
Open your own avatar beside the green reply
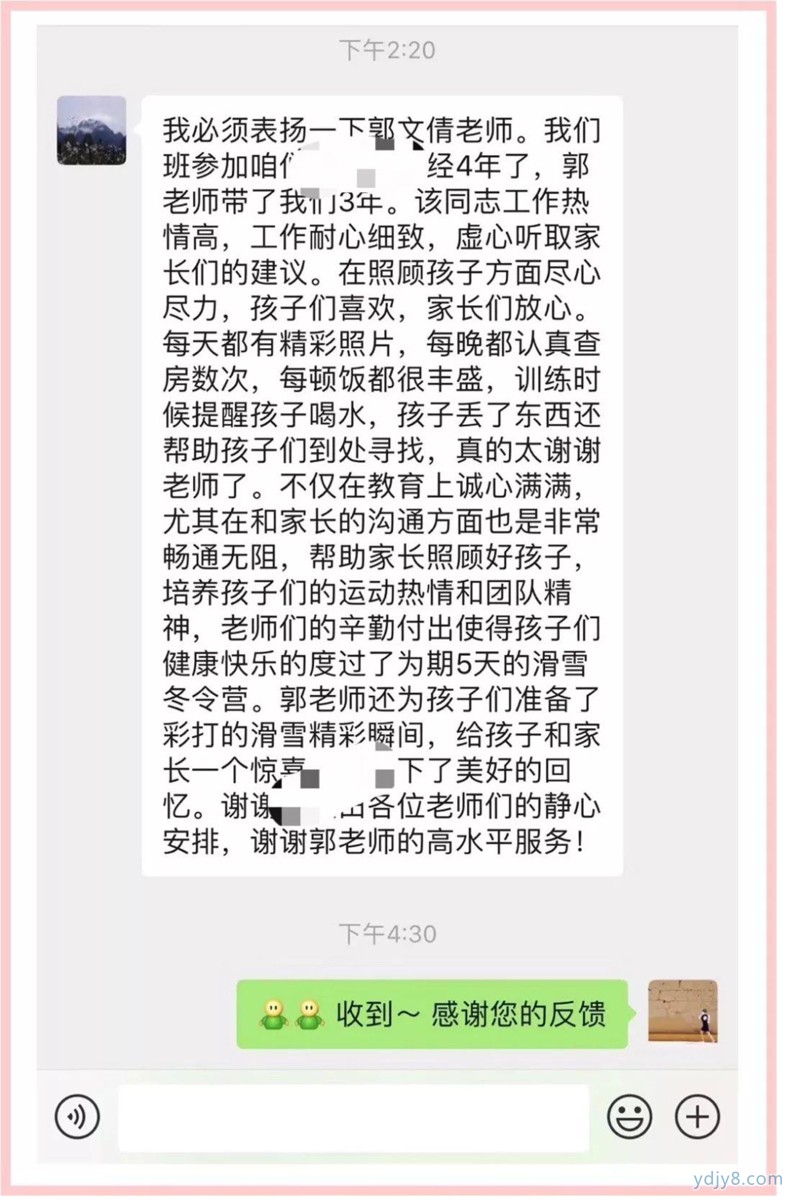point(683,1012)
